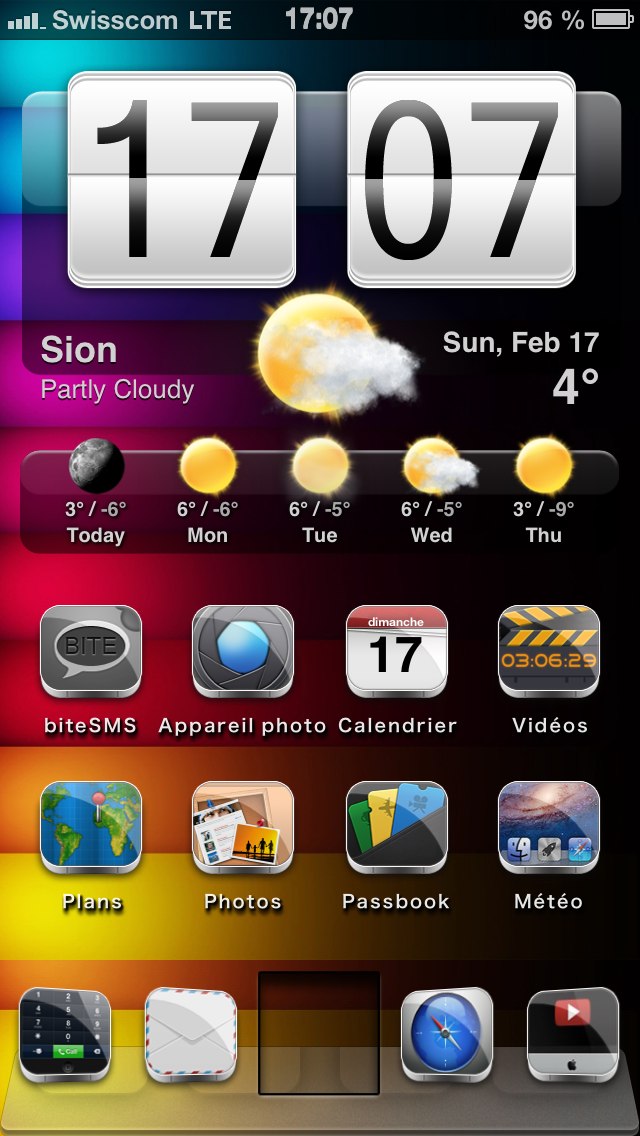Image resolution: width=640 pixels, height=1136 pixels.
Task: Open the Calendrier app
Action: (x=396, y=652)
